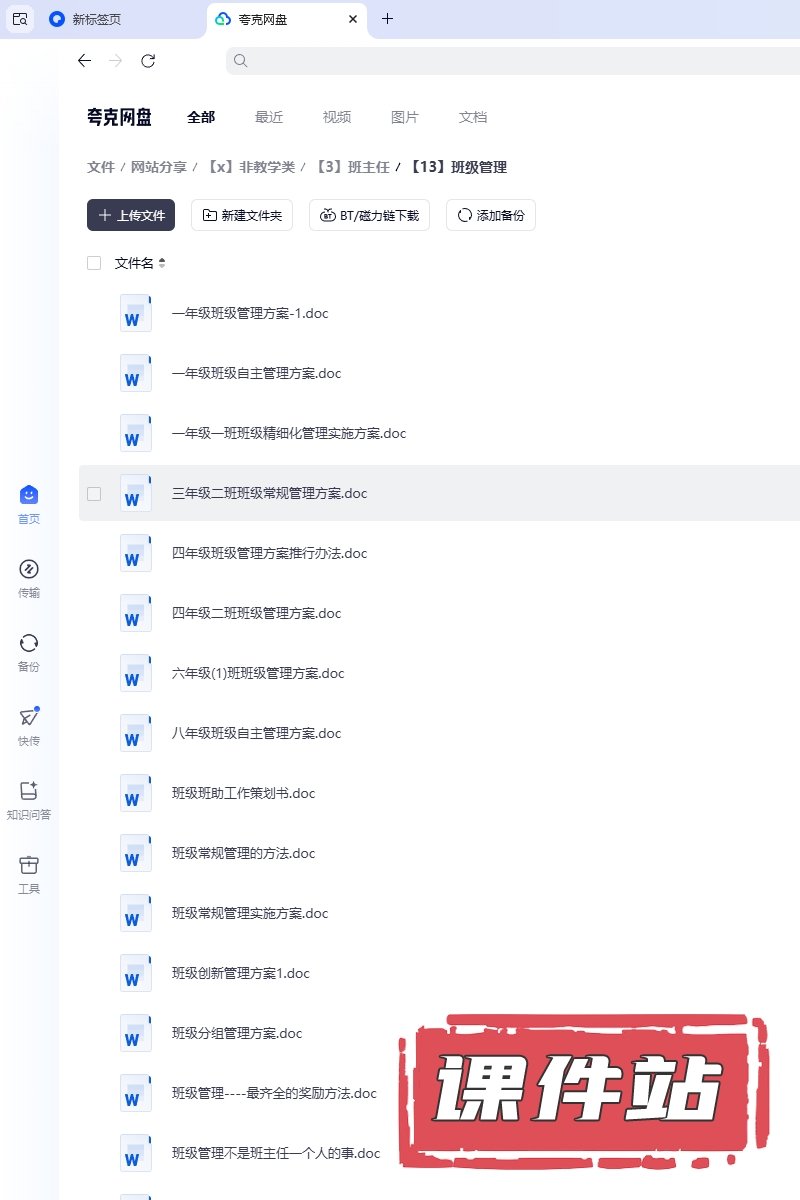Open a new browser tab
This screenshot has height=1200, width=800.
(388, 19)
